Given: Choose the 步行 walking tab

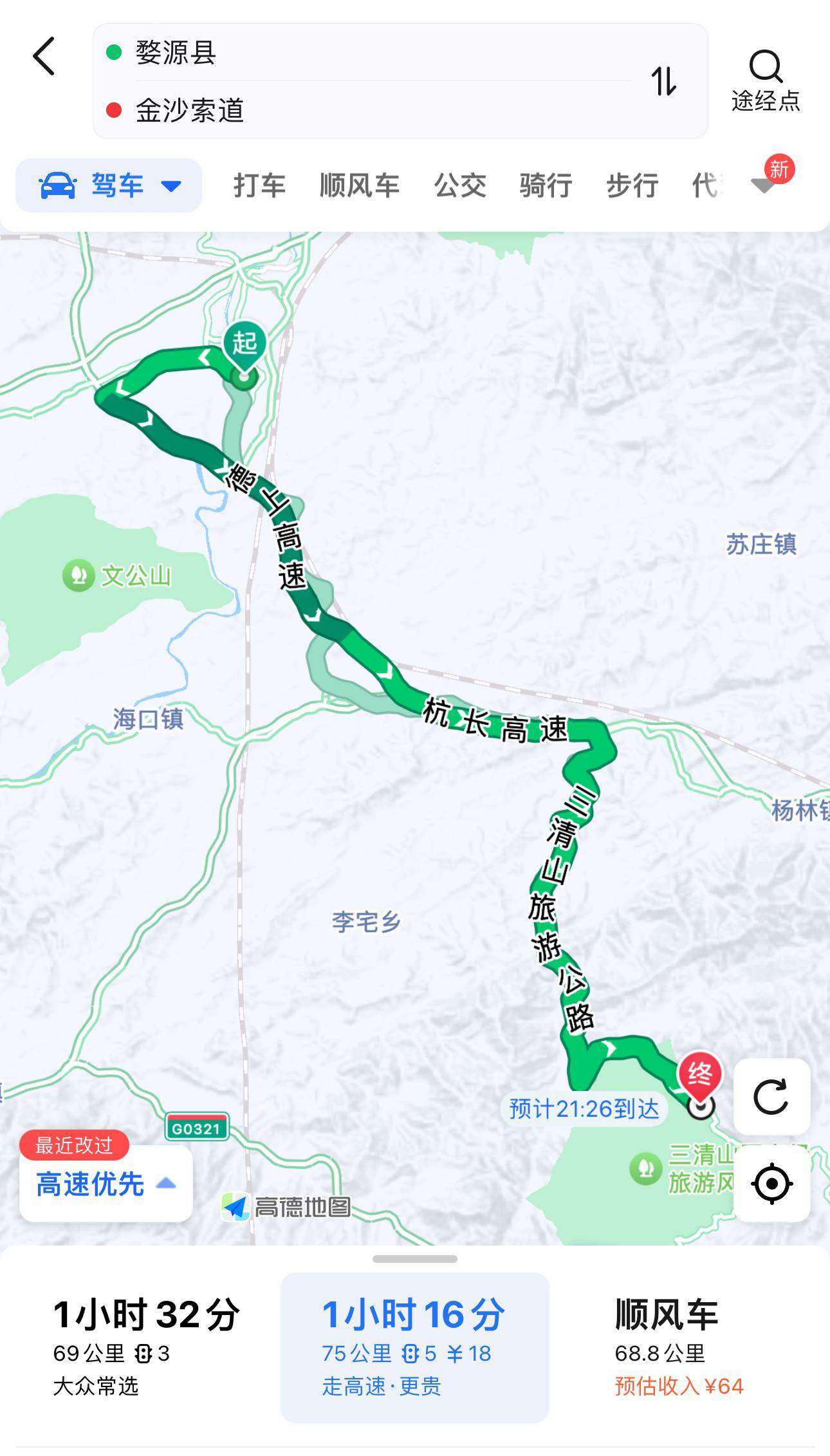Looking at the screenshot, I should [632, 186].
